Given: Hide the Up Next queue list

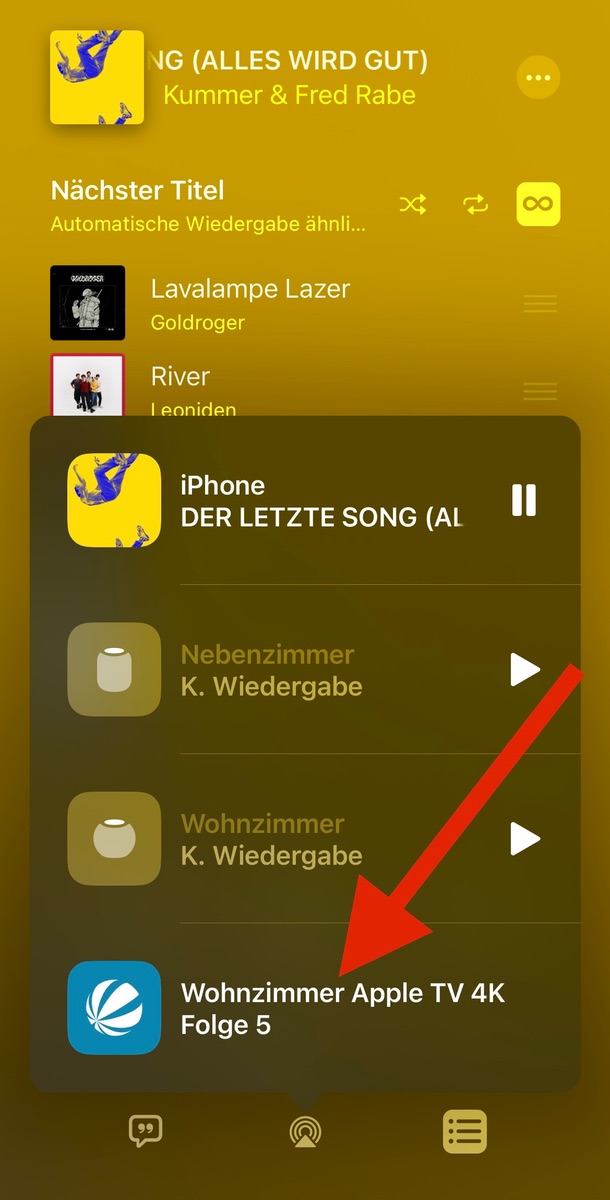Looking at the screenshot, I should [465, 1131].
